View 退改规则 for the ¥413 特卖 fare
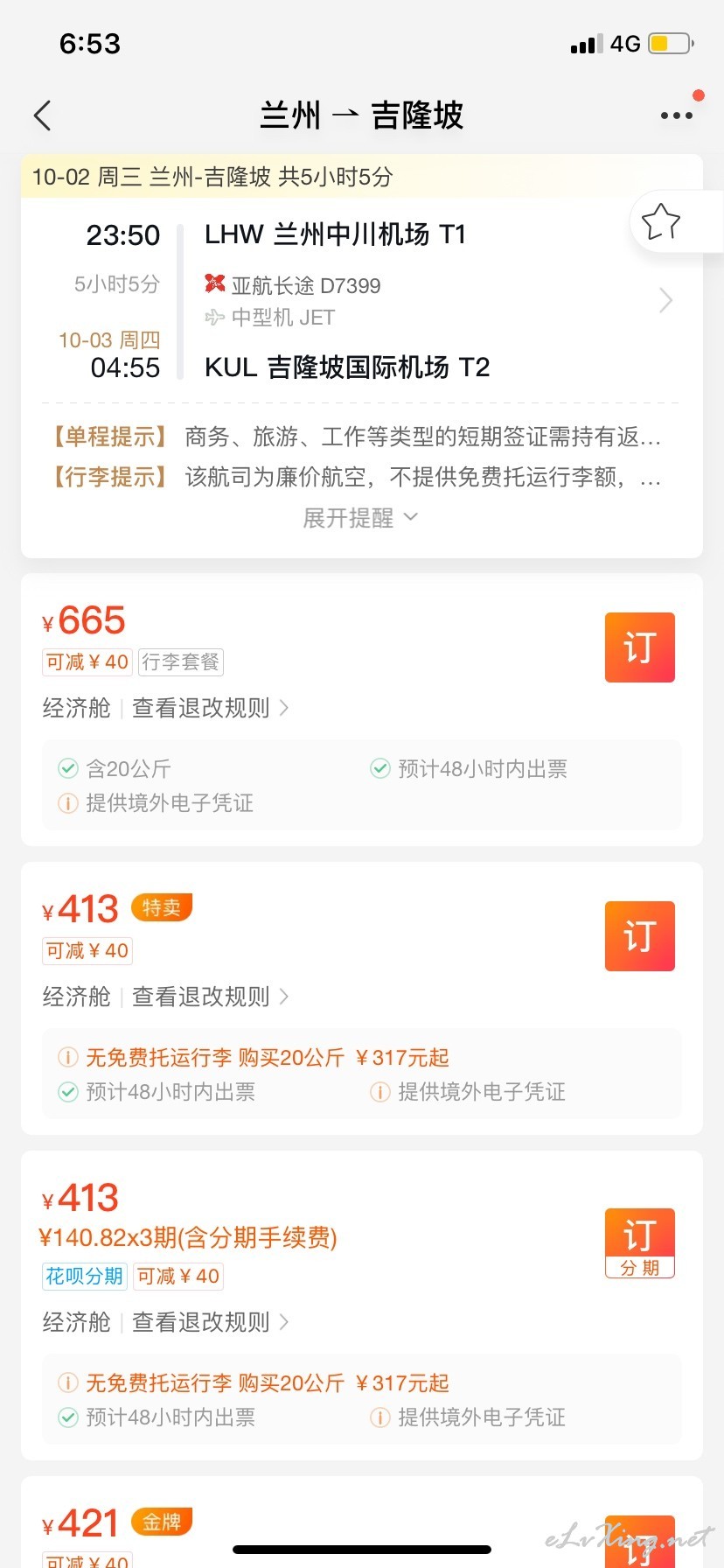The width and height of the screenshot is (724, 1568). pyautogui.click(x=210, y=997)
